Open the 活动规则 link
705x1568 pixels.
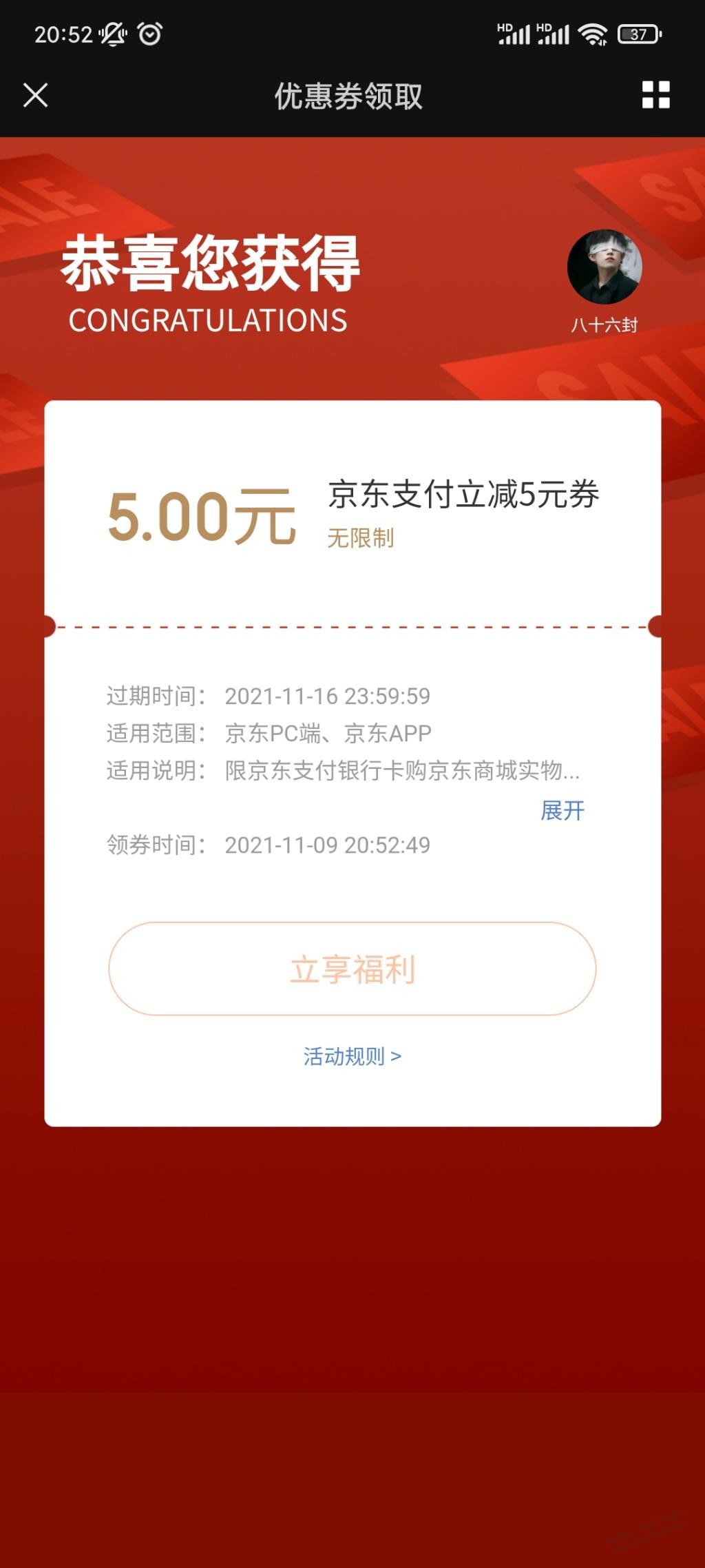[352, 1056]
